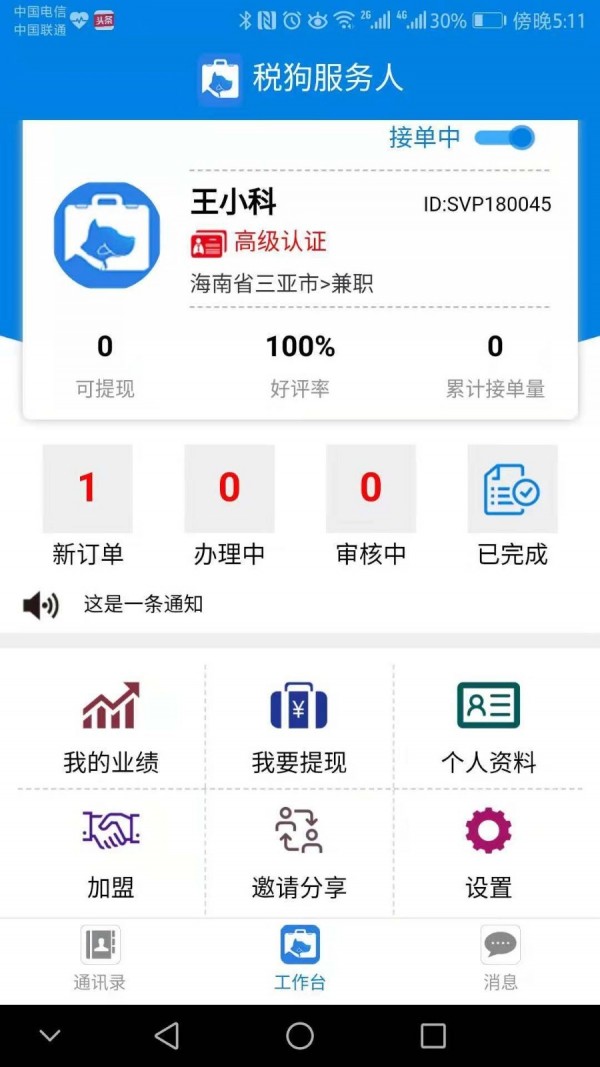Switch to the 工作台 workbench tab
600x1067 pixels.
300,958
